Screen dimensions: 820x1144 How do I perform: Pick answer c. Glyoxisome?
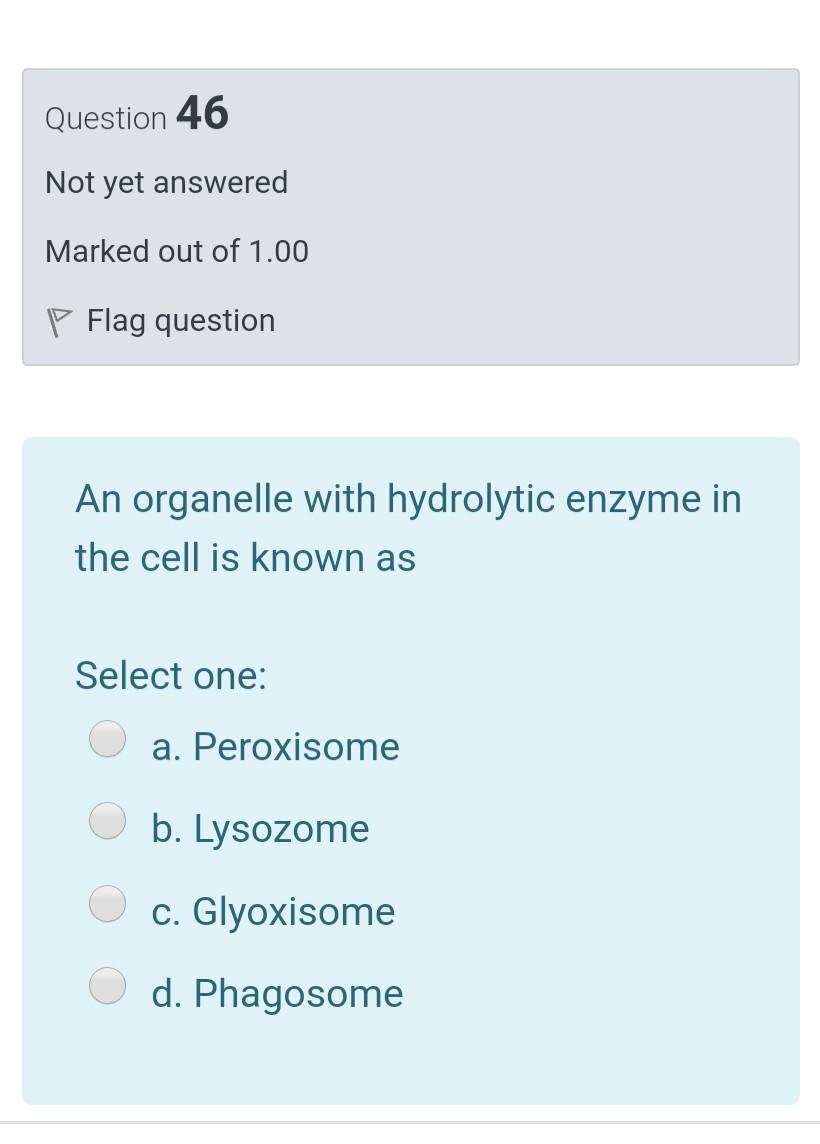pyautogui.click(x=107, y=903)
